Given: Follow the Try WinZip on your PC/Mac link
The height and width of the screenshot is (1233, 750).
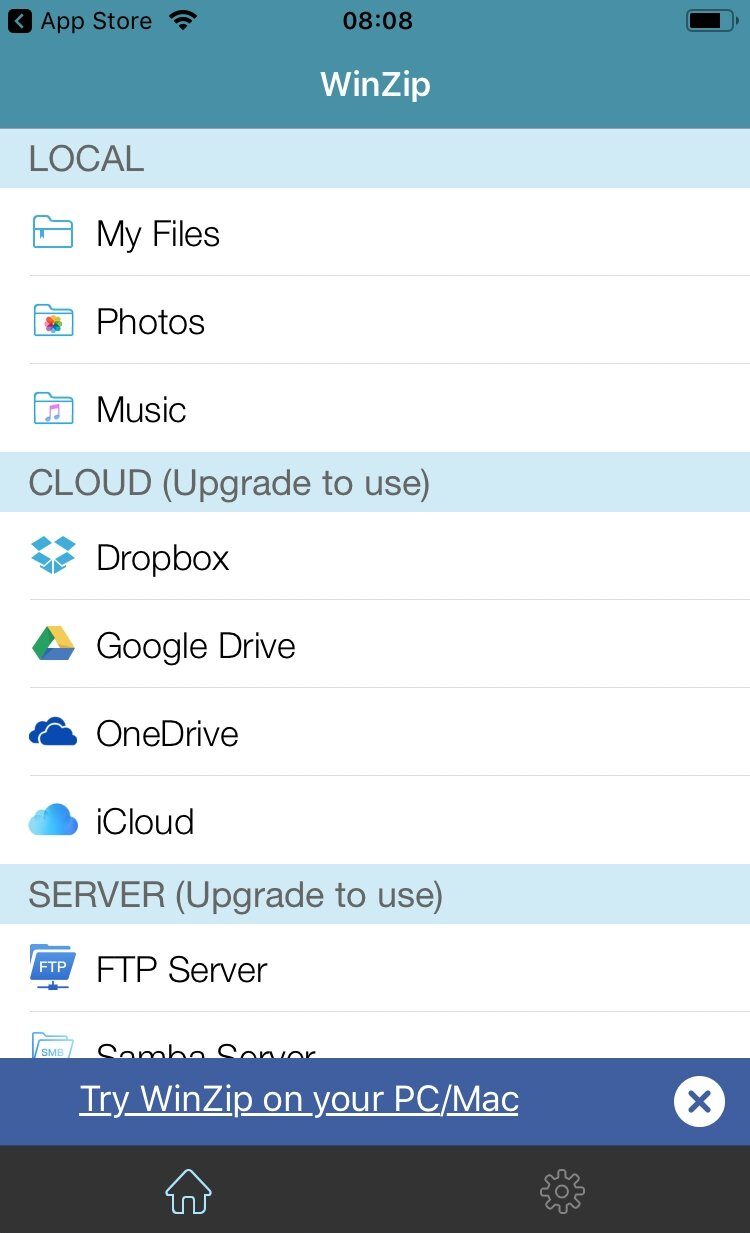Looking at the screenshot, I should [x=299, y=1099].
